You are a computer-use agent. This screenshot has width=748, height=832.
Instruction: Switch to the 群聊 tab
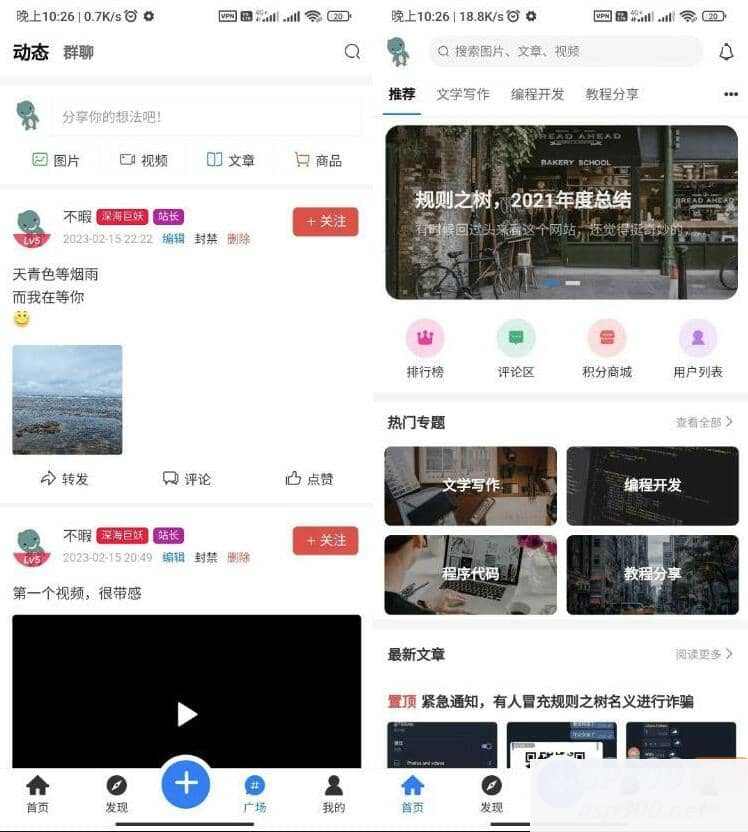[79, 52]
